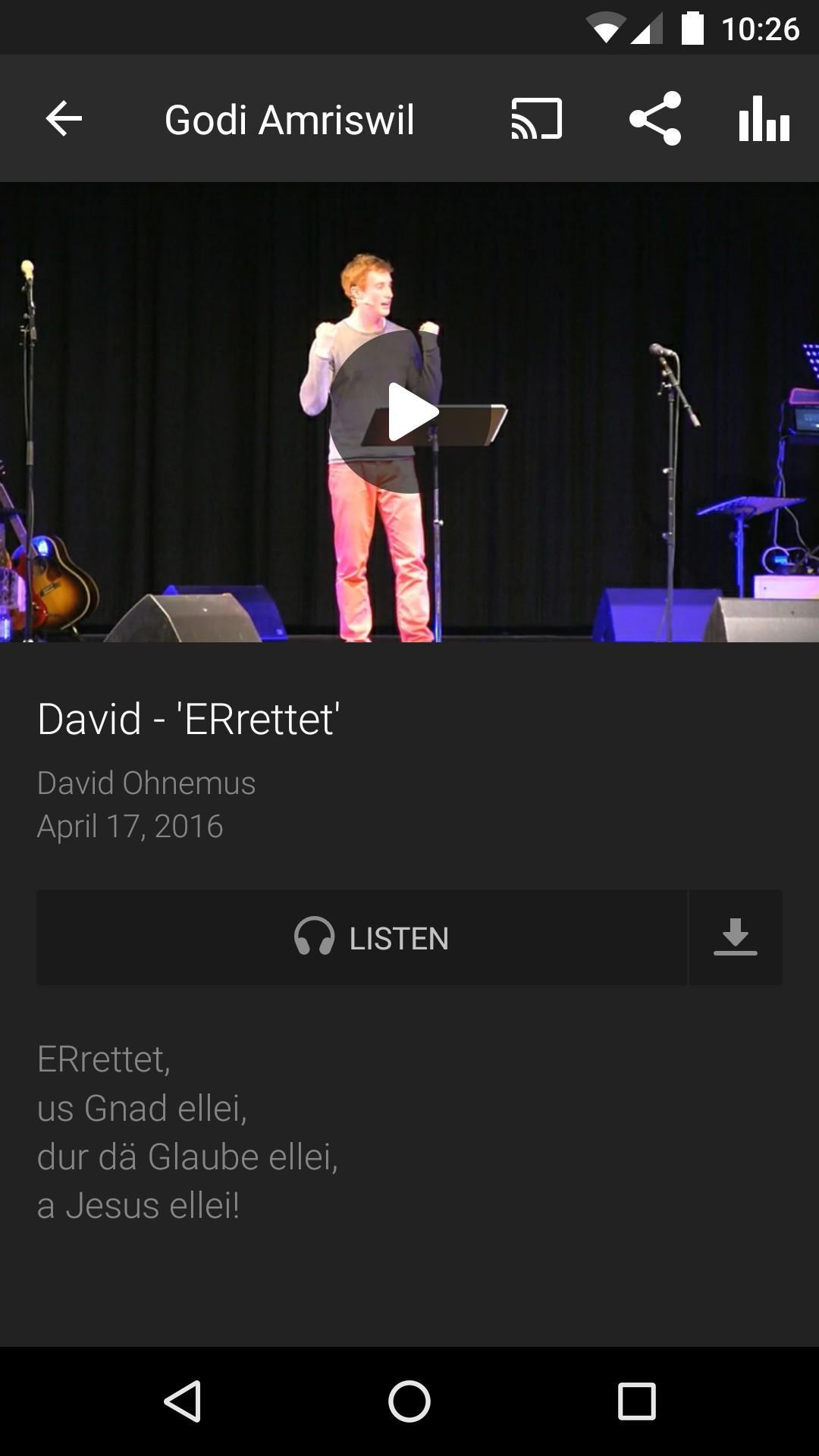The width and height of the screenshot is (819, 1456).
Task: Cast the sermon to another device
Action: click(x=536, y=119)
